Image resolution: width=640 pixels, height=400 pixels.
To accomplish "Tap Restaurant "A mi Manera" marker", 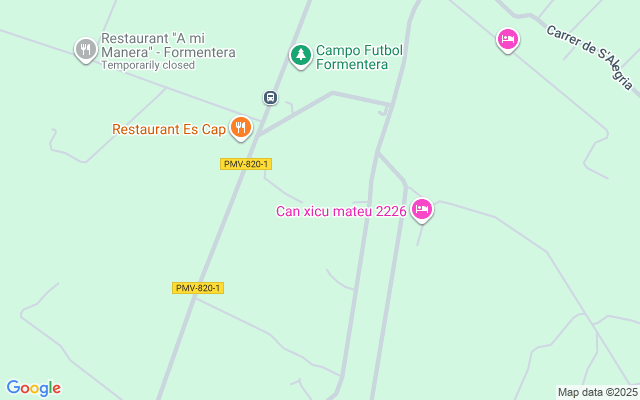I will (x=86, y=47).
